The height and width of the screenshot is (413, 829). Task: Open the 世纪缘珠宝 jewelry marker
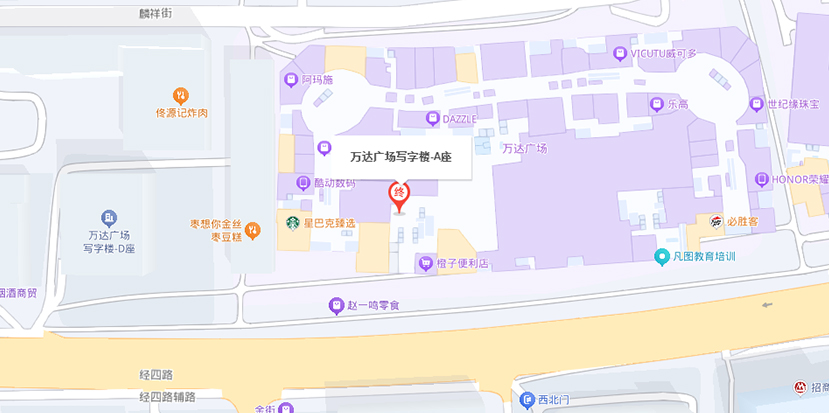(x=755, y=103)
